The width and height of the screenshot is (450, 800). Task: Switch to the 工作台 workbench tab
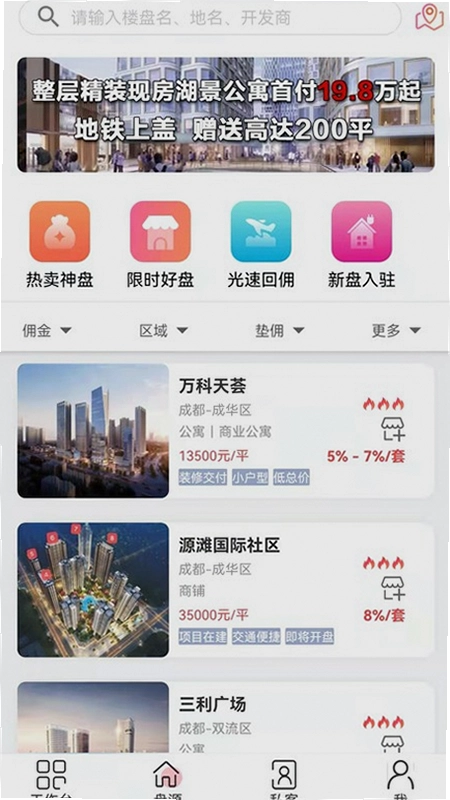[51, 779]
